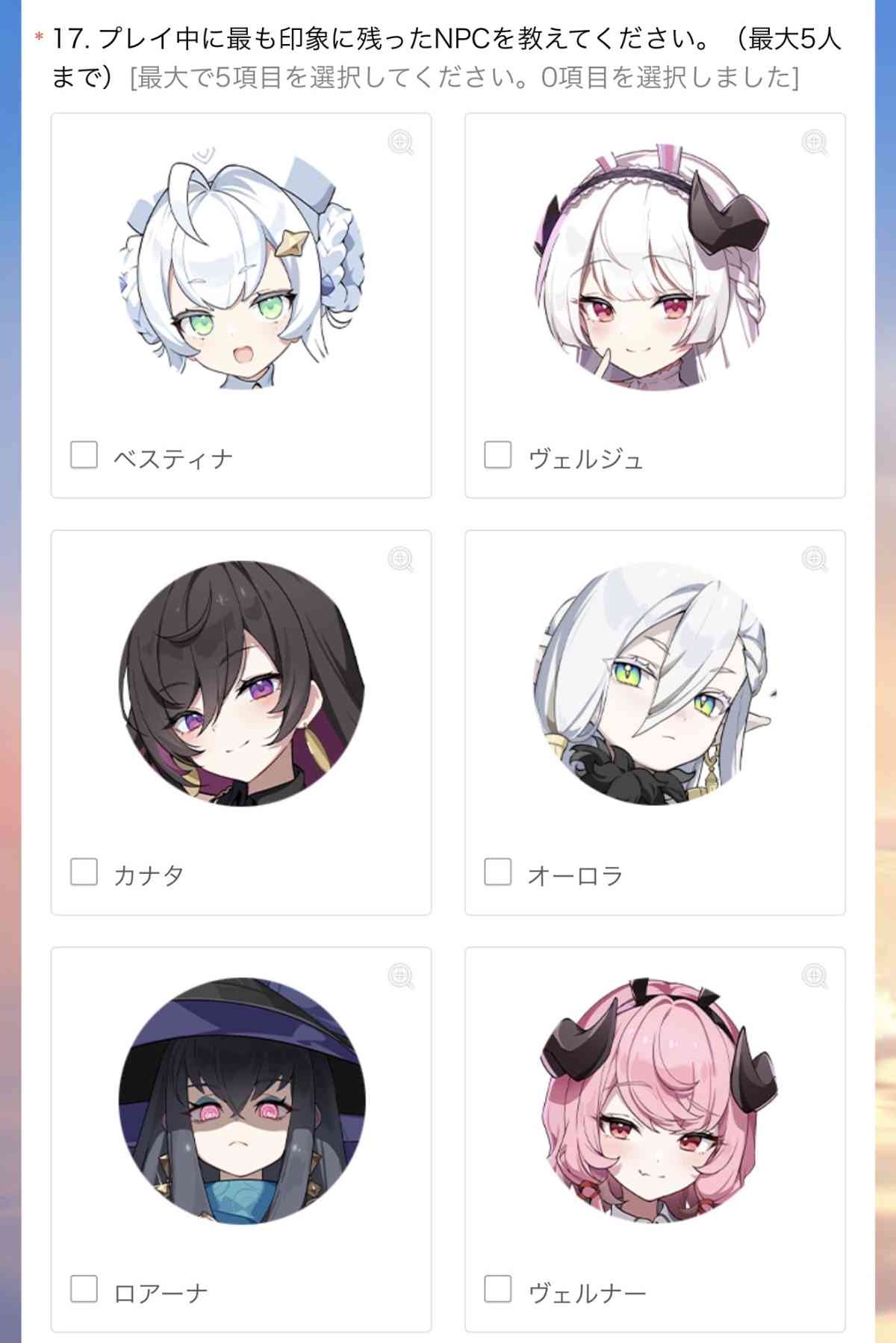This screenshot has height=1343, width=896.
Task: Enlarge ベスティナ's image with the magnifier icon
Action: [x=401, y=142]
